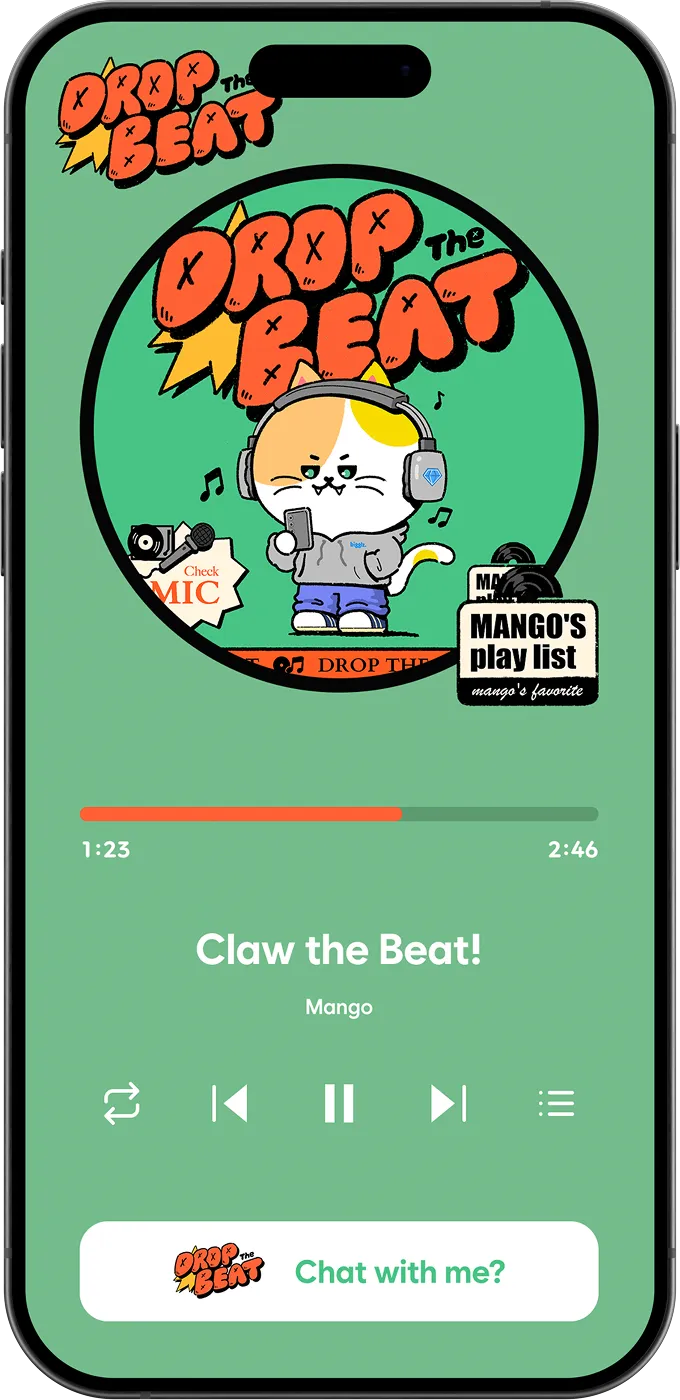
Task: Tap the orange playback progress bar
Action: click(x=240, y=814)
